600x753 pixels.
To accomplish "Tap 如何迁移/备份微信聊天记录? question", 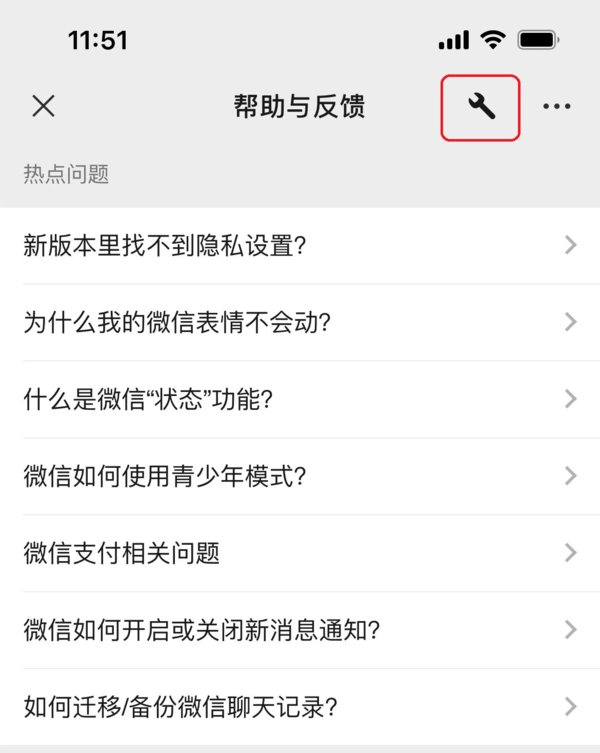I will 300,707.
